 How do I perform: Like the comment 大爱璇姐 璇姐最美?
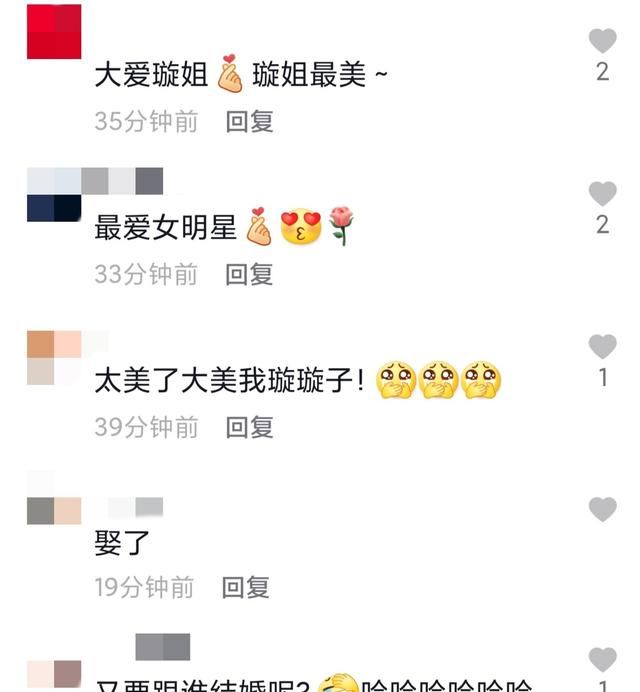(602, 41)
